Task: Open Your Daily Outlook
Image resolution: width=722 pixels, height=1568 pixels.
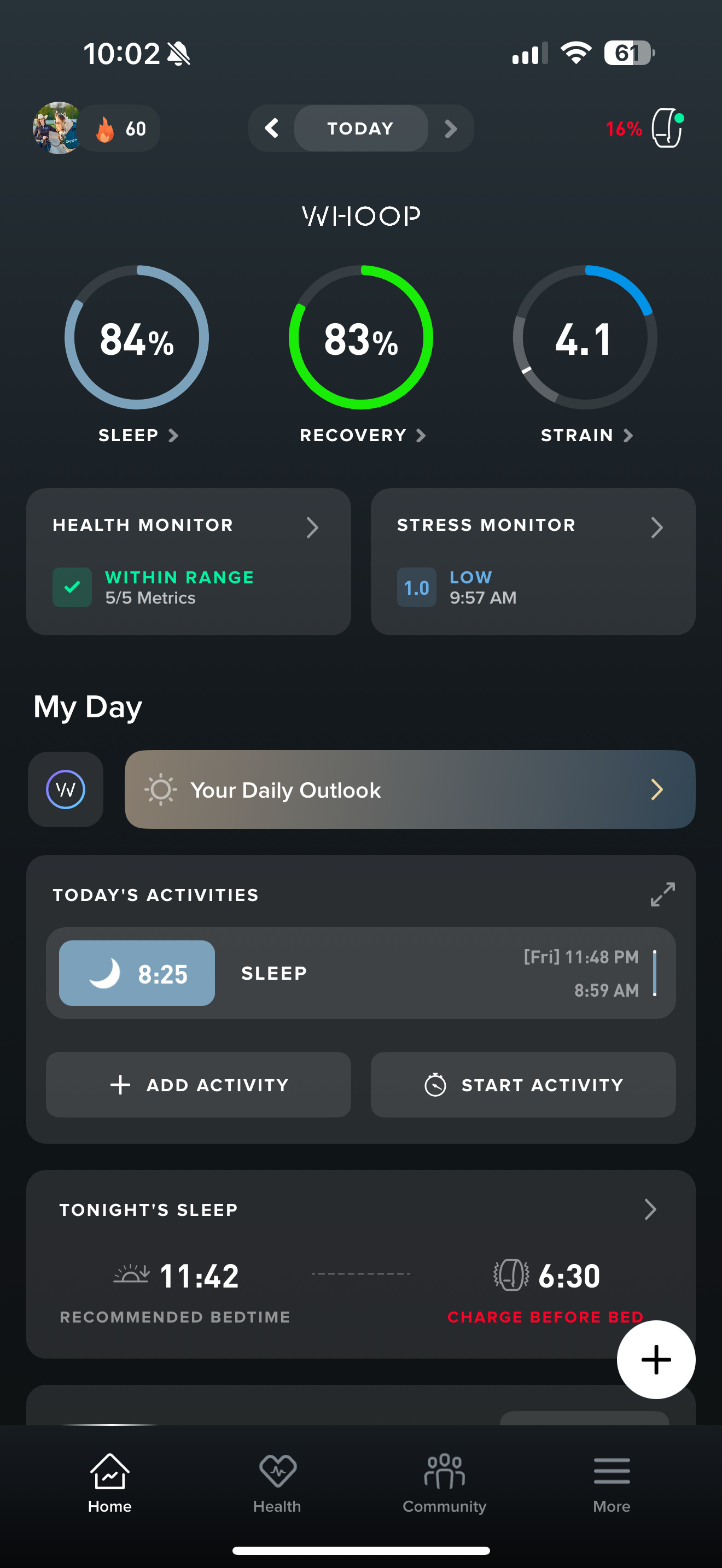Action: click(x=410, y=789)
